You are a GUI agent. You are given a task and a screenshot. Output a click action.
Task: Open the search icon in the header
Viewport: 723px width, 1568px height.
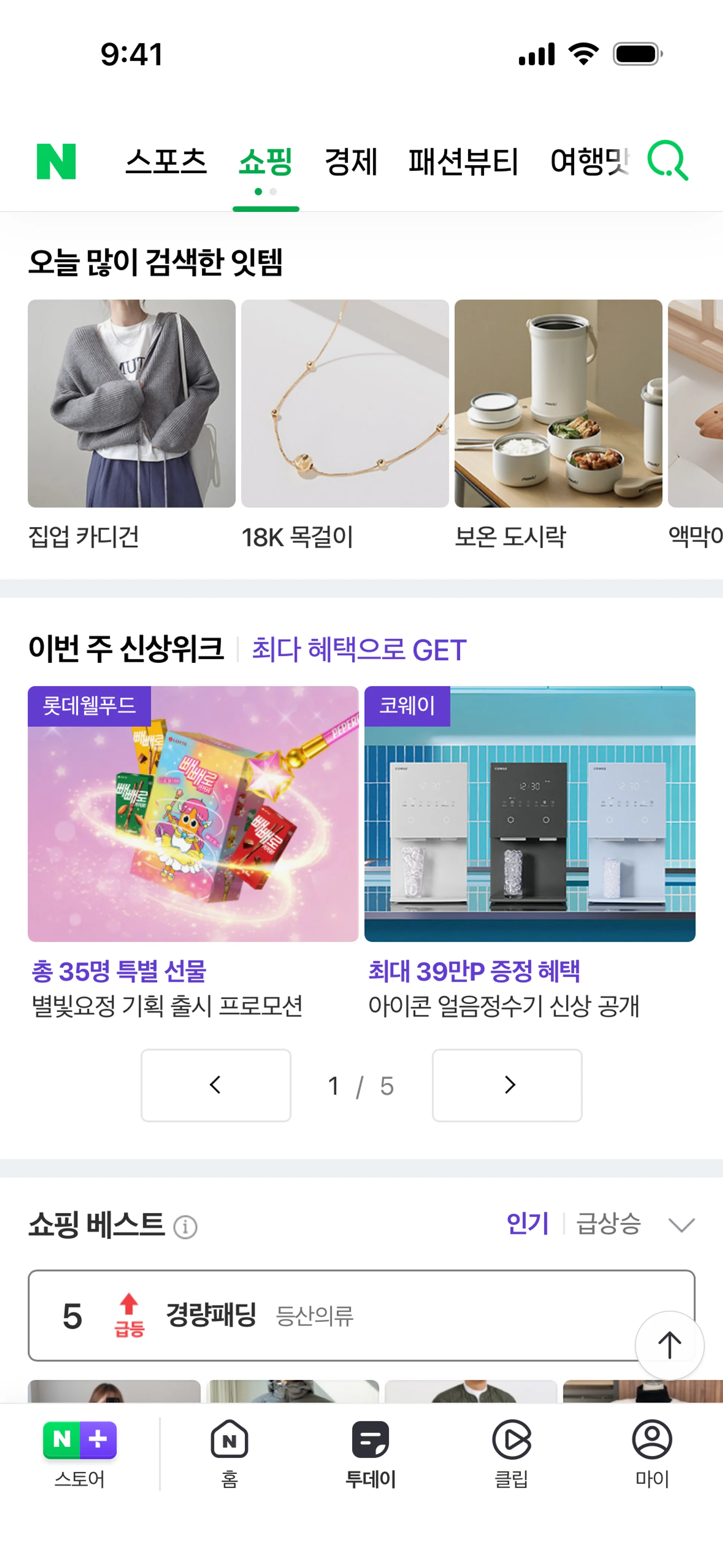(x=668, y=161)
